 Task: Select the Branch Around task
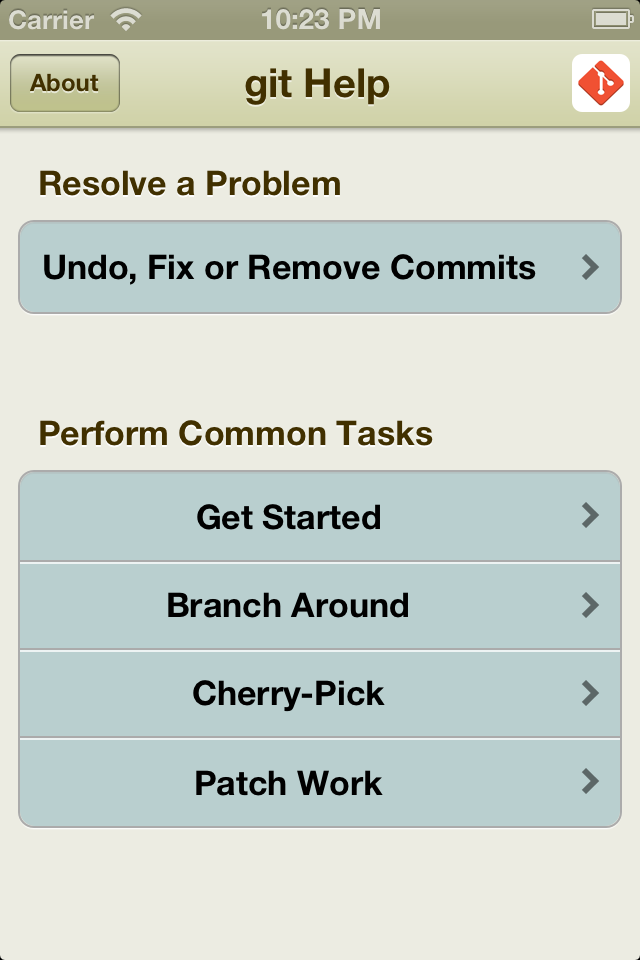(x=320, y=606)
